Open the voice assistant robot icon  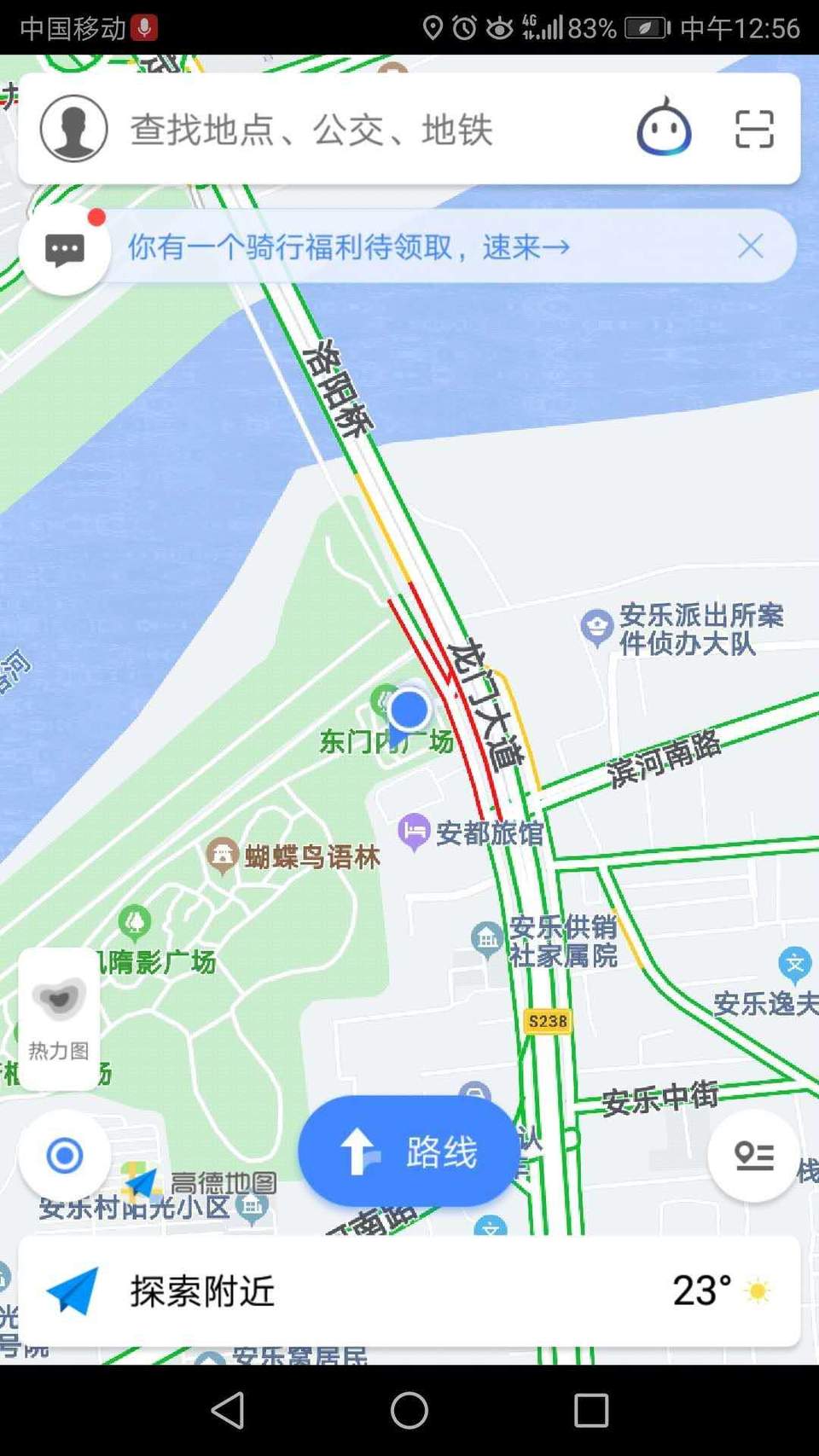point(664,129)
